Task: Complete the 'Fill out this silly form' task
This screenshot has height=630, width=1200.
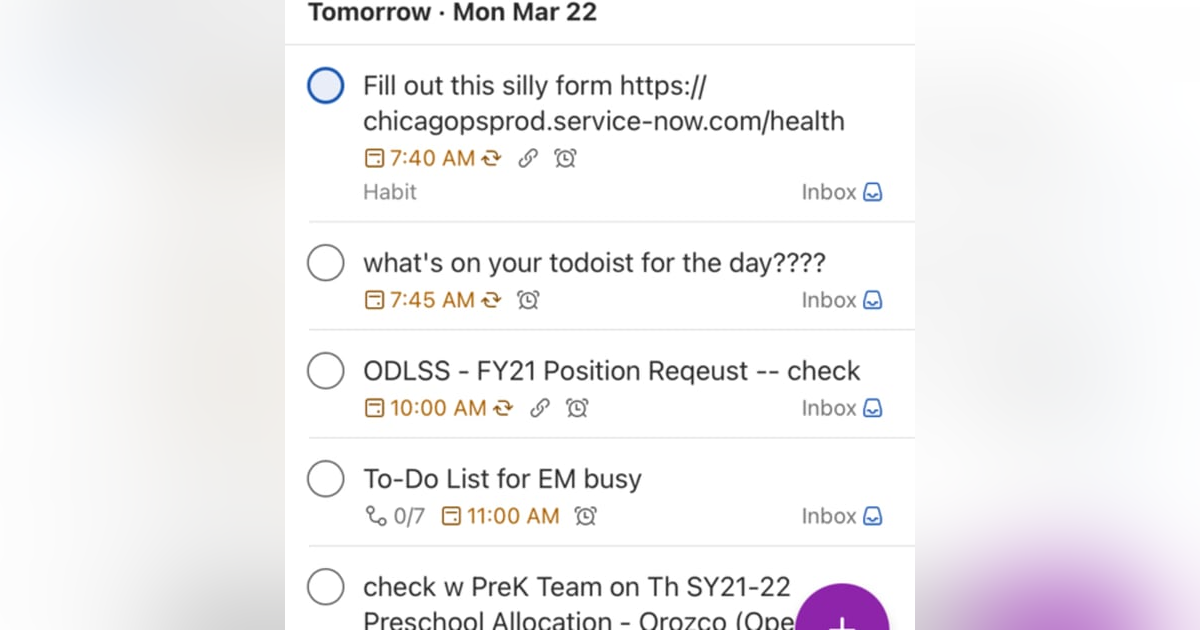Action: click(x=325, y=86)
